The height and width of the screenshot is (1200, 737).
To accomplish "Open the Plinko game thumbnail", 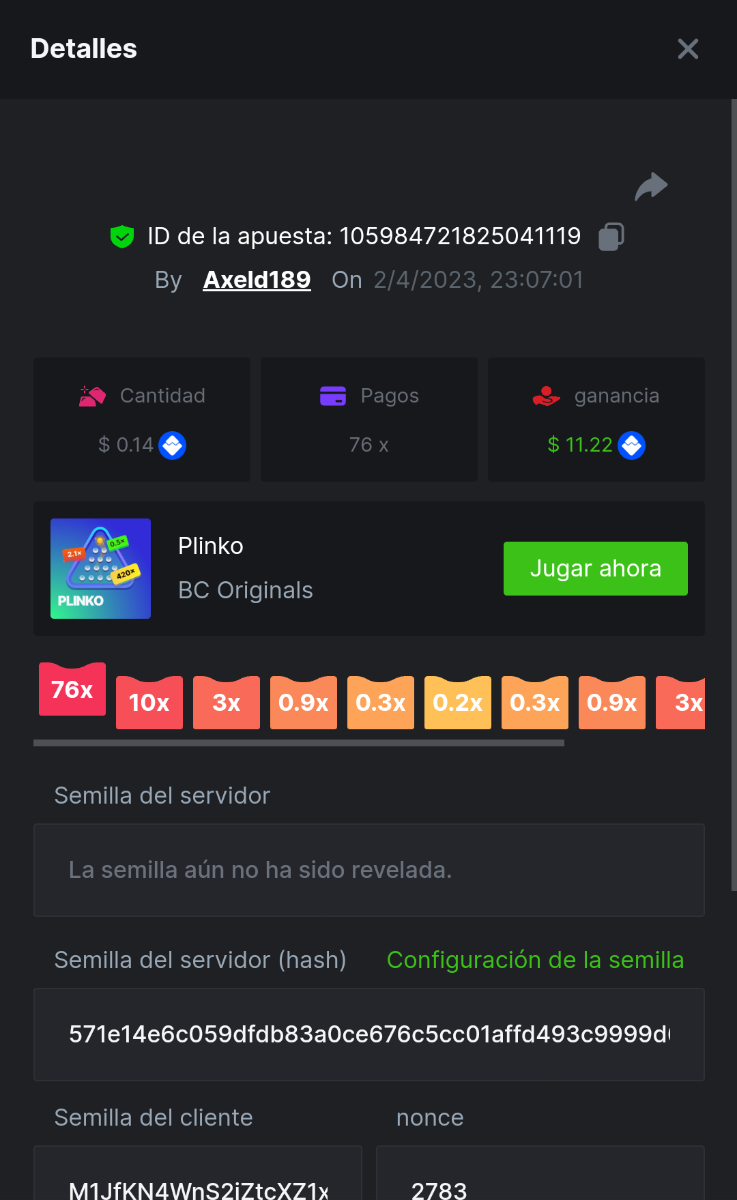I will pyautogui.click(x=101, y=568).
